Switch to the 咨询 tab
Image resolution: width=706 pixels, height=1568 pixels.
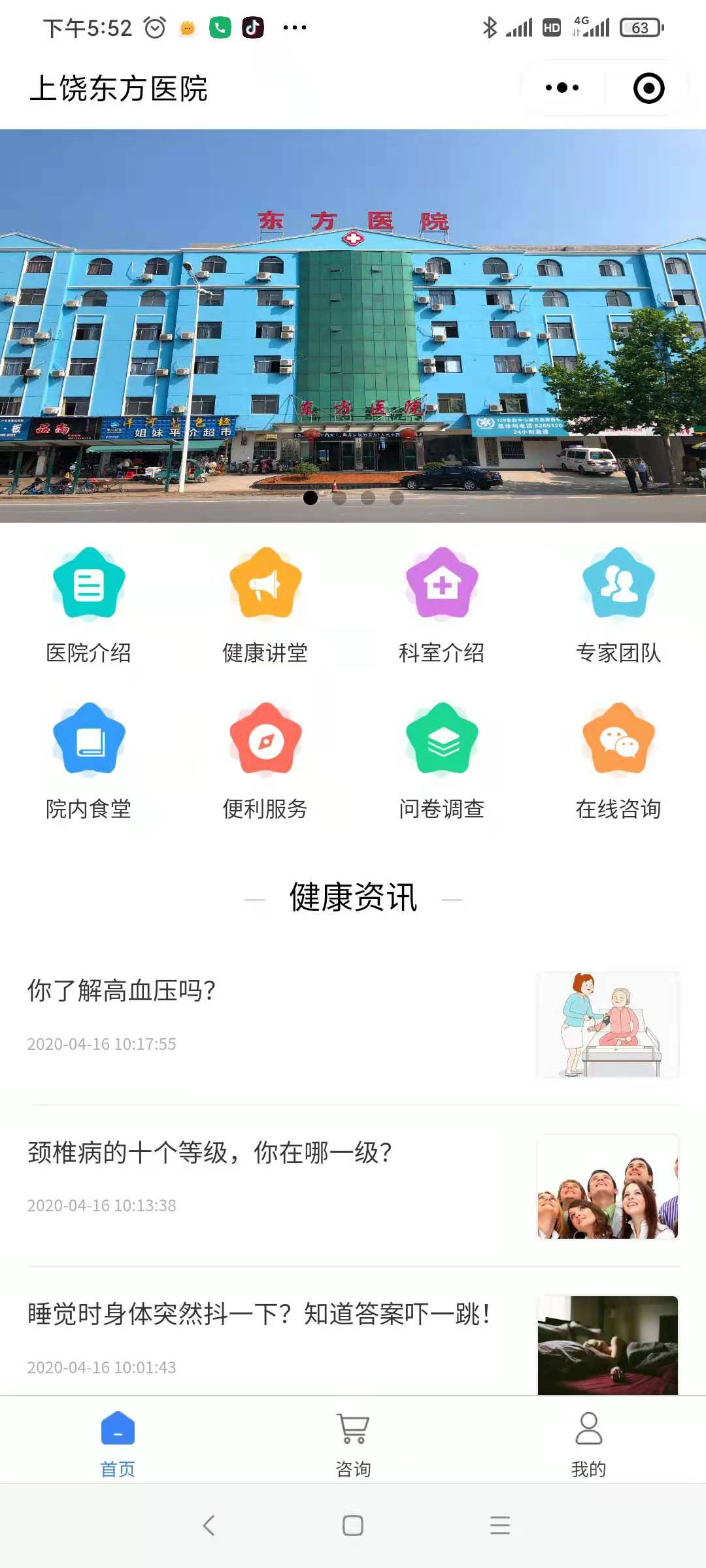click(353, 1444)
